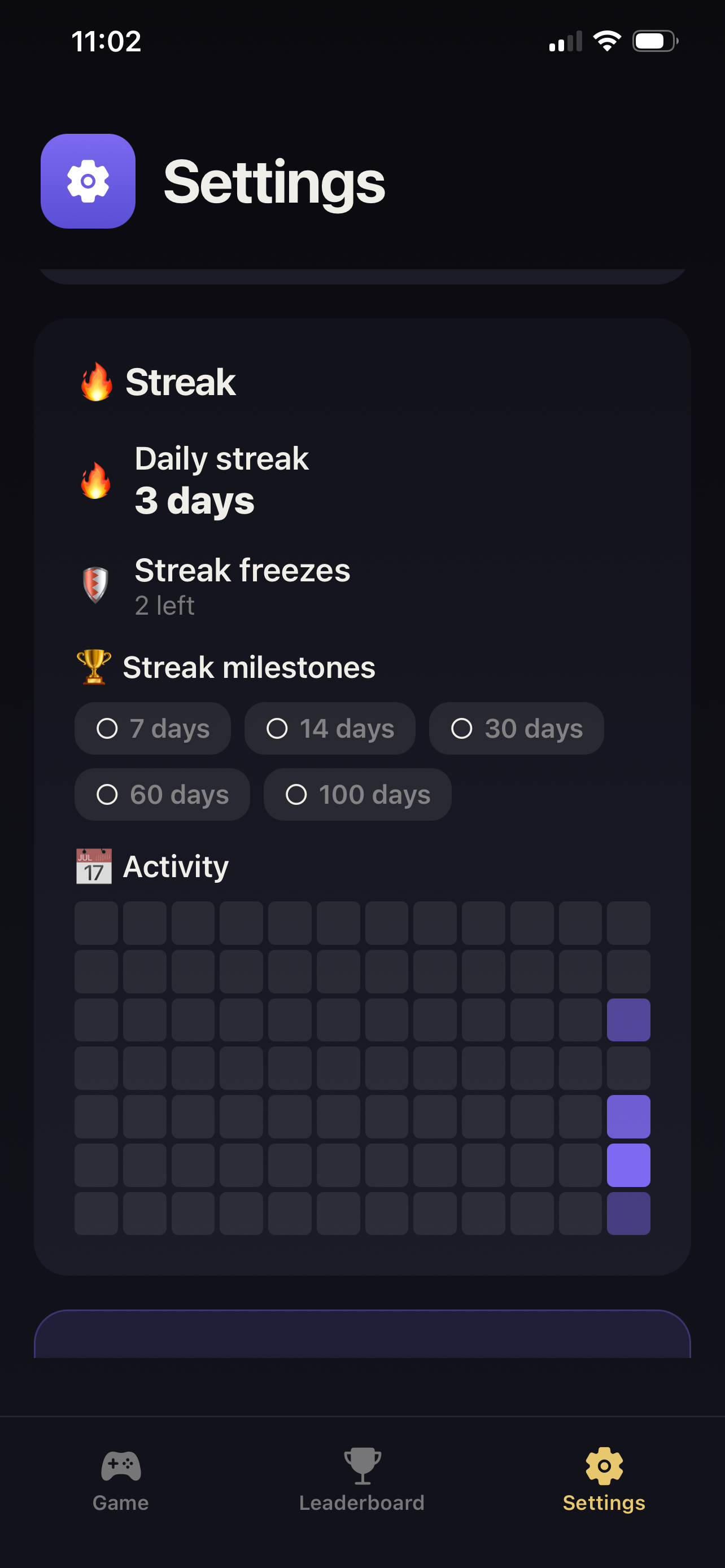The image size is (725, 1568).
Task: Select the 100 days milestone chip
Action: click(x=357, y=794)
